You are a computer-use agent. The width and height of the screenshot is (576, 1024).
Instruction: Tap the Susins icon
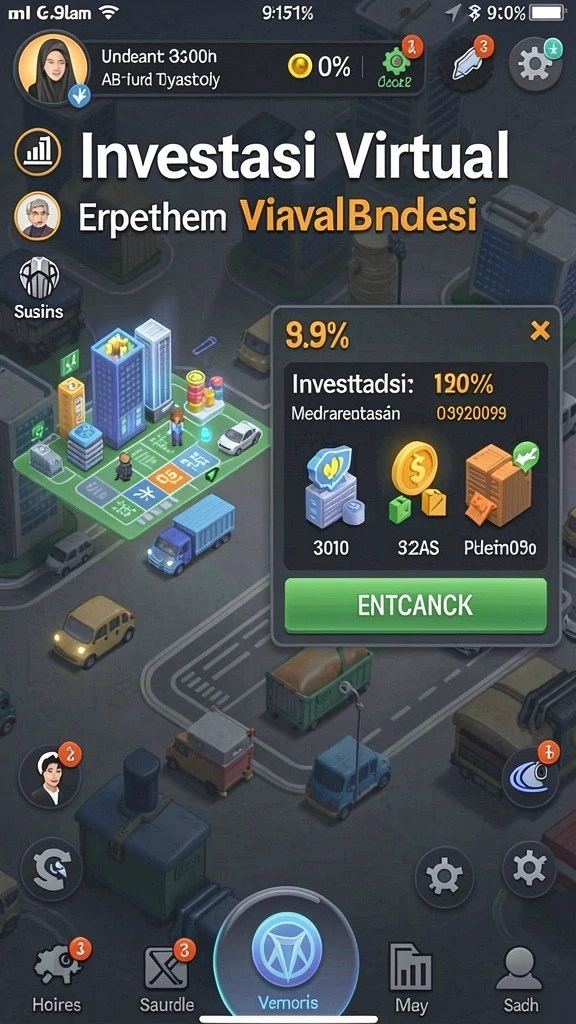point(39,288)
